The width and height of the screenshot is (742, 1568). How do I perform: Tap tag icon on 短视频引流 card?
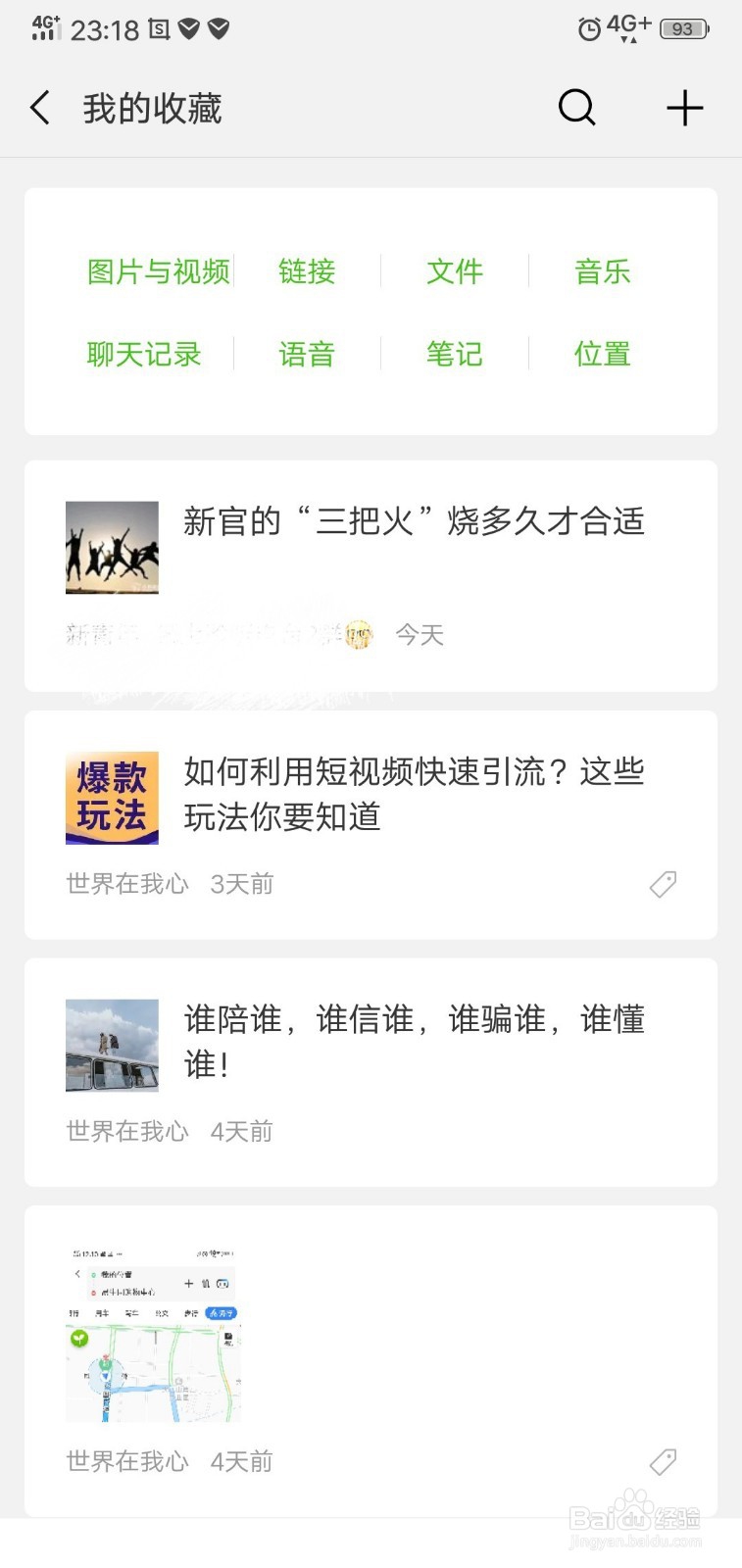(663, 885)
